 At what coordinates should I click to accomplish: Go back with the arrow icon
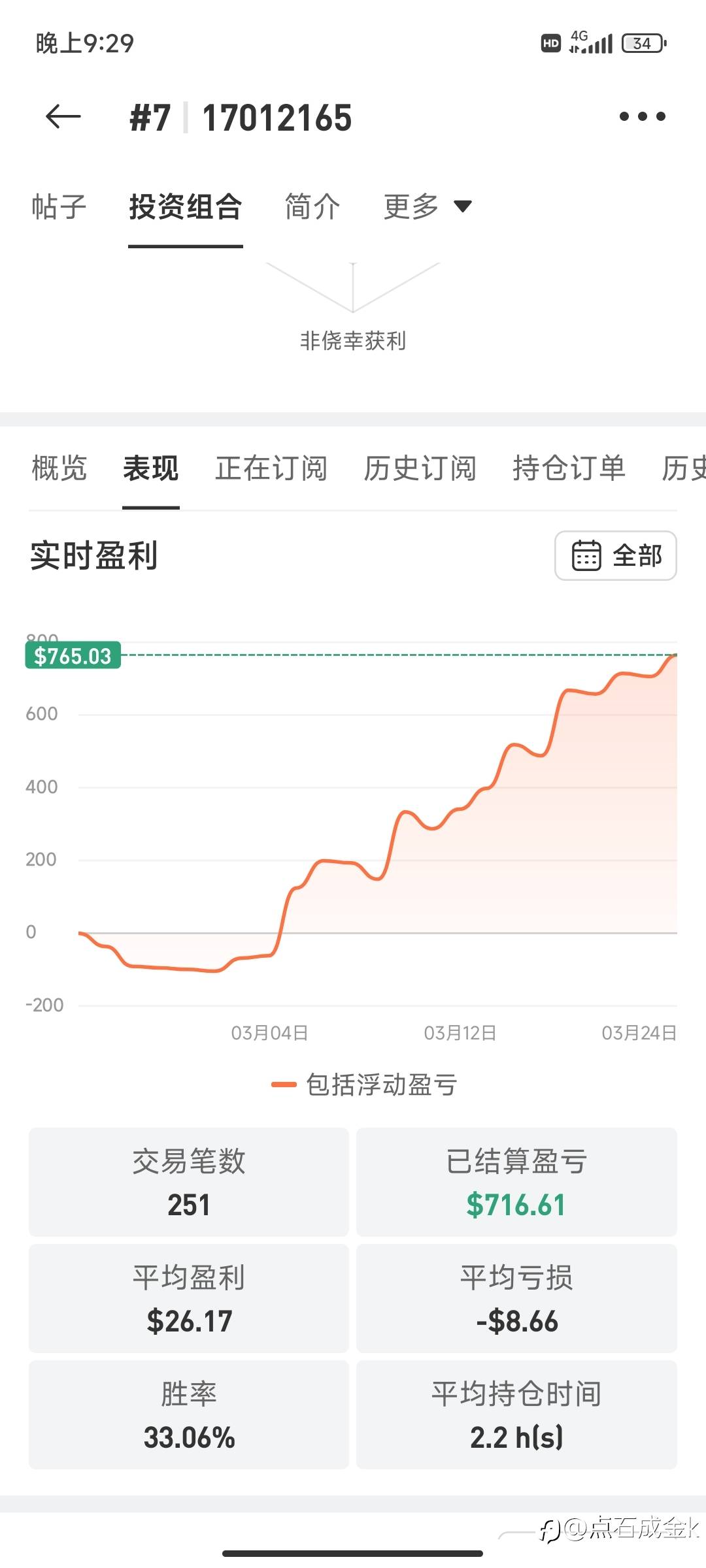point(63,117)
